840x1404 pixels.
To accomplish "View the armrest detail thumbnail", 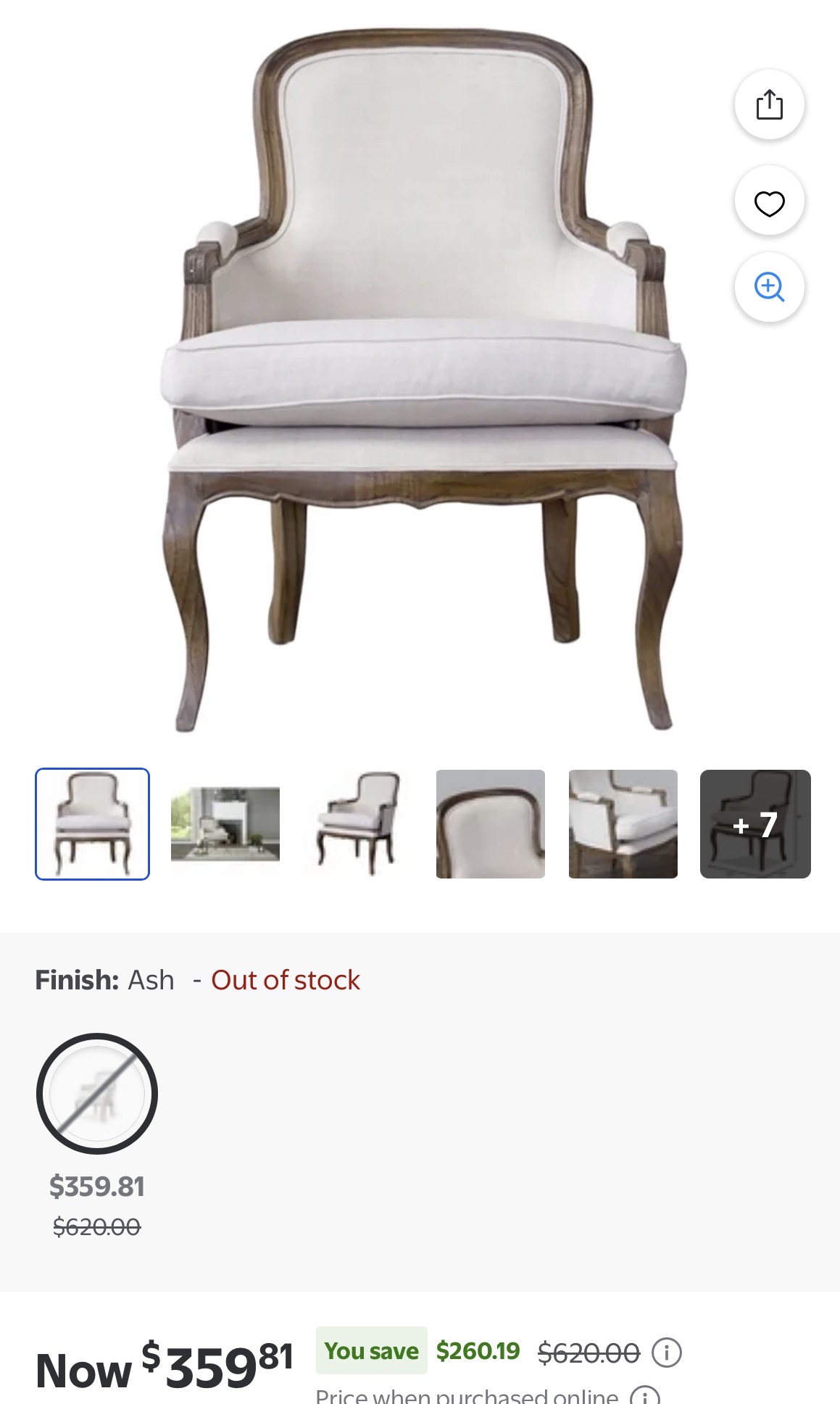I will [623, 823].
